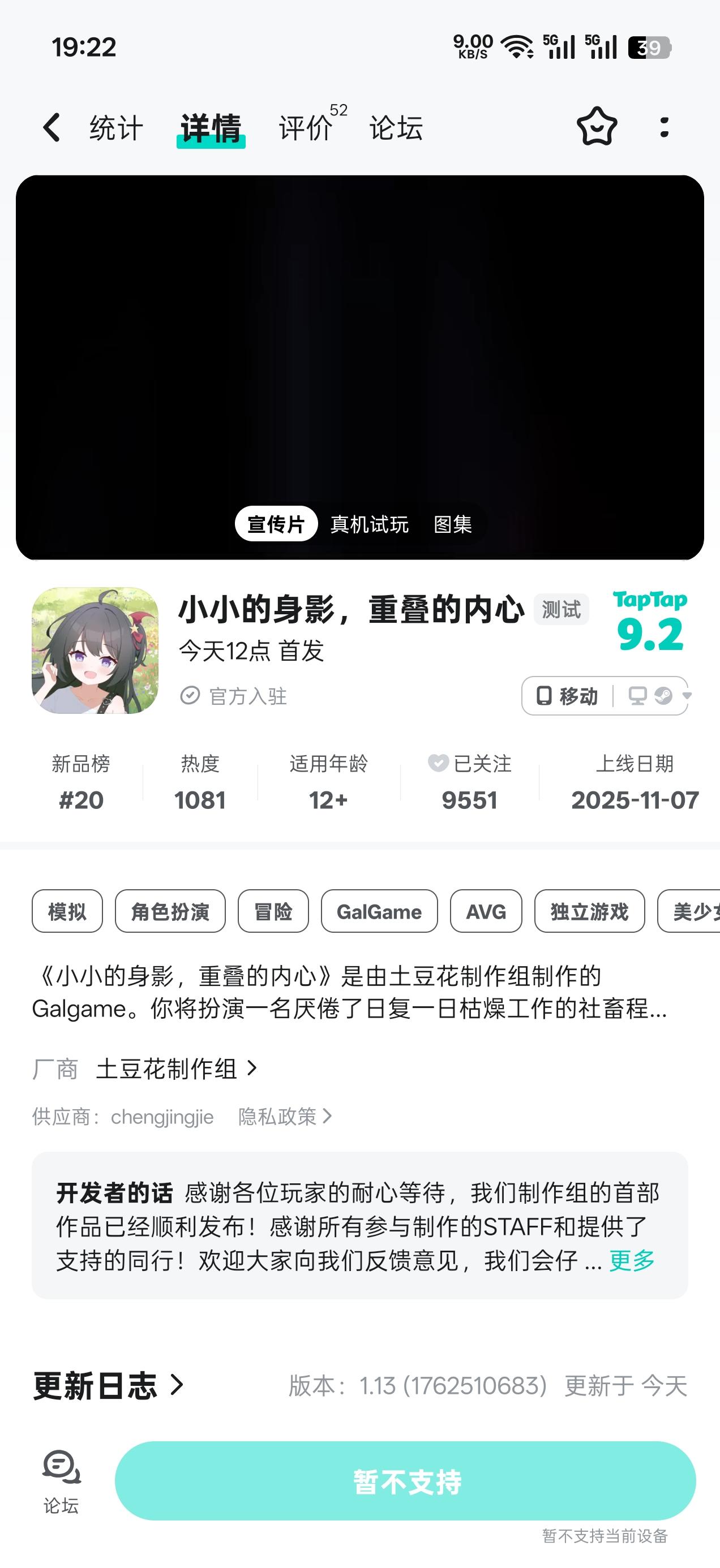The image size is (720, 1568).
Task: Switch media view to 真机试玩
Action: pos(369,523)
